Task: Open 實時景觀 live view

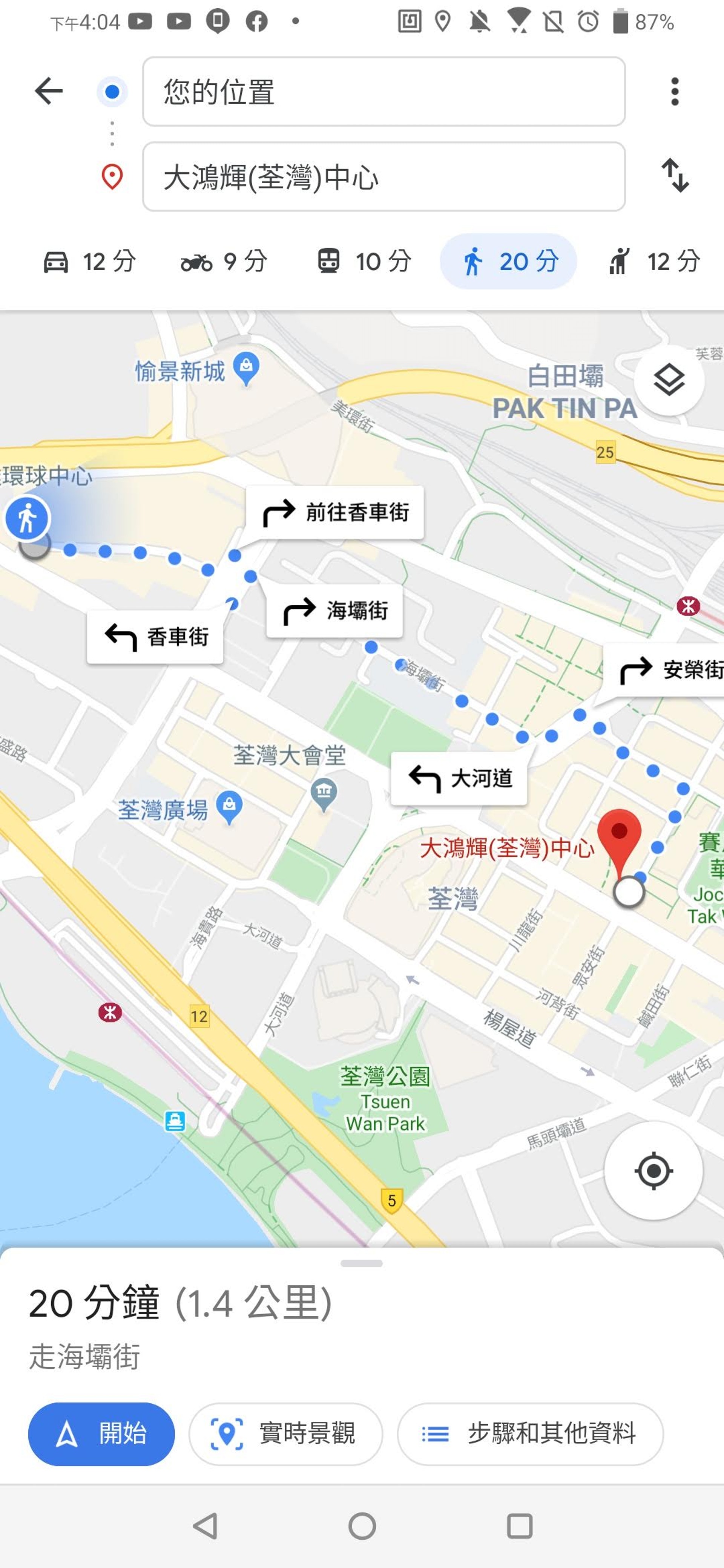Action: click(285, 1433)
